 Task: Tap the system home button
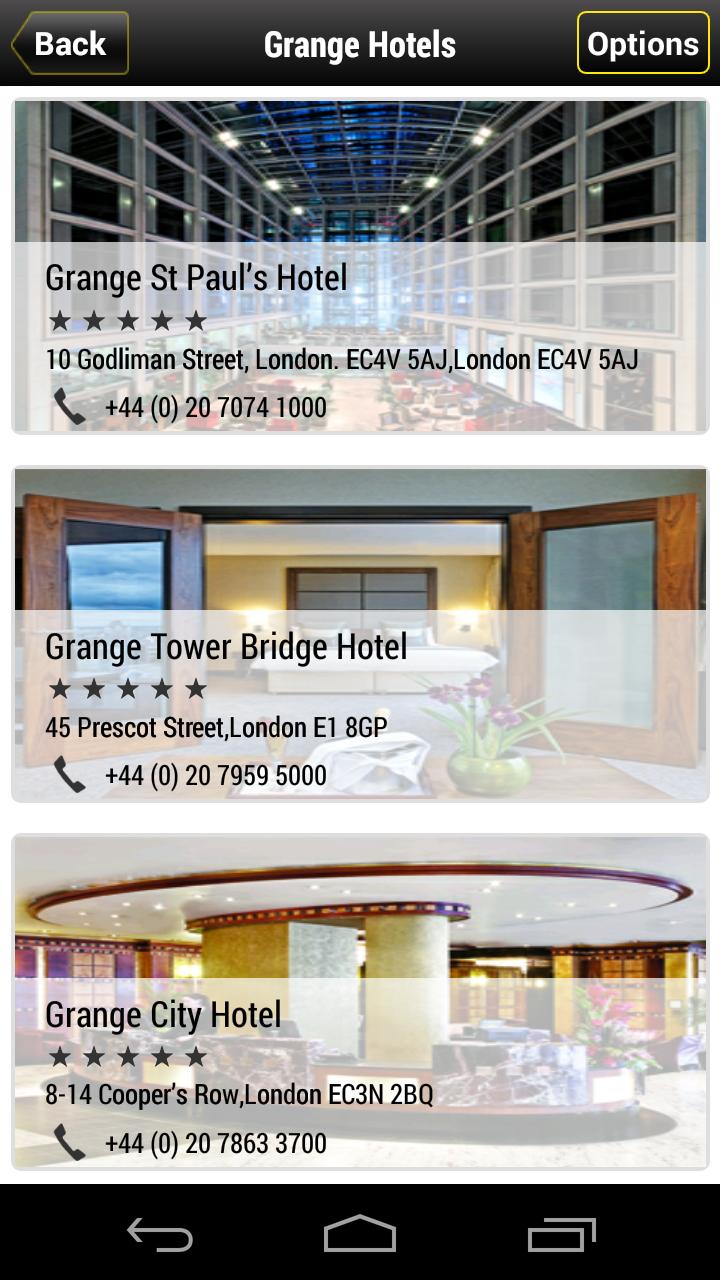pyautogui.click(x=360, y=1234)
